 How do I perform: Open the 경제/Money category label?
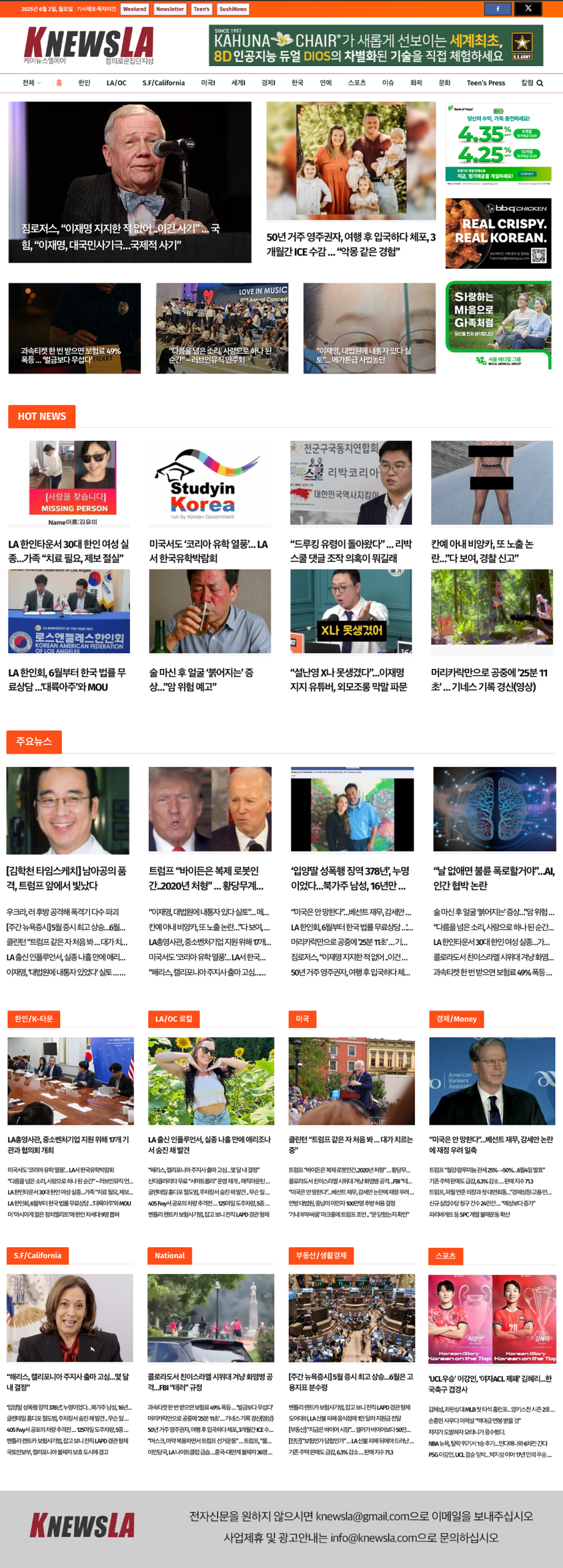(456, 1019)
